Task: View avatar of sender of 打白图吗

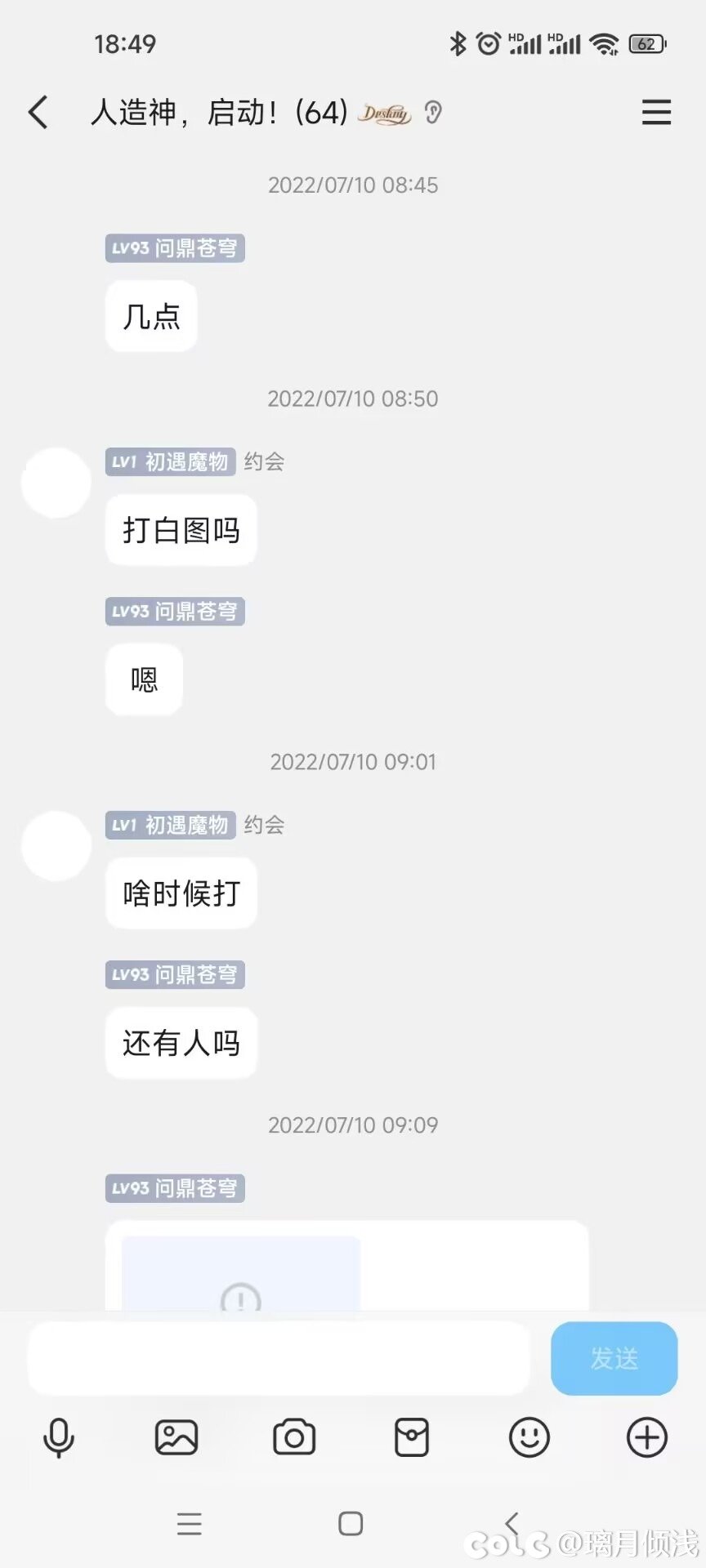Action: click(x=56, y=483)
